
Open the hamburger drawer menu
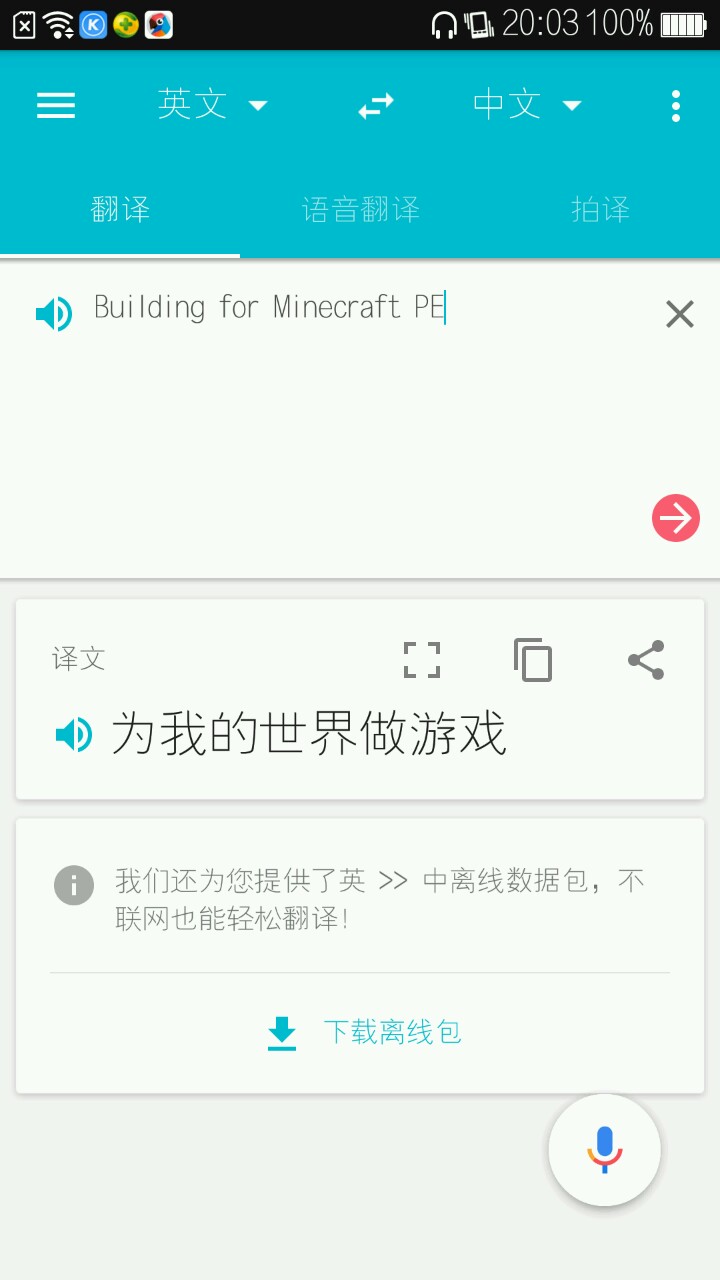56,105
